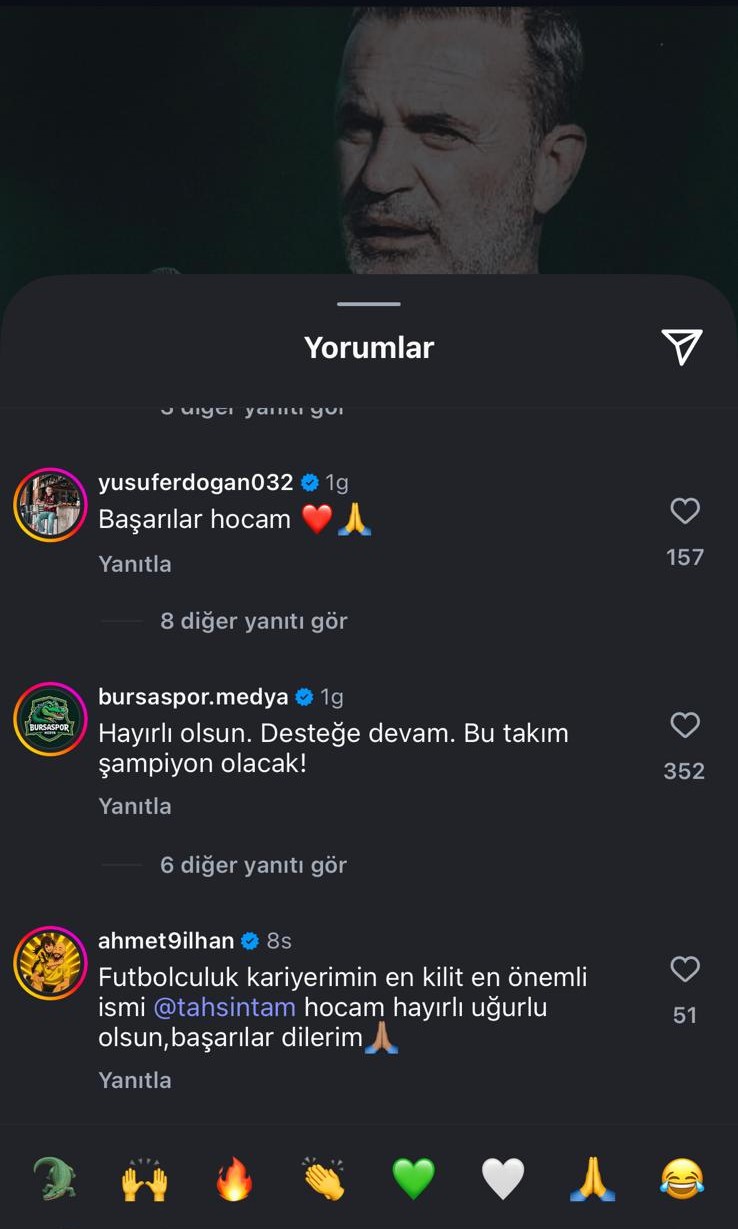738x1229 pixels.
Task: Share the post via the paper plane icon
Action: 682,347
